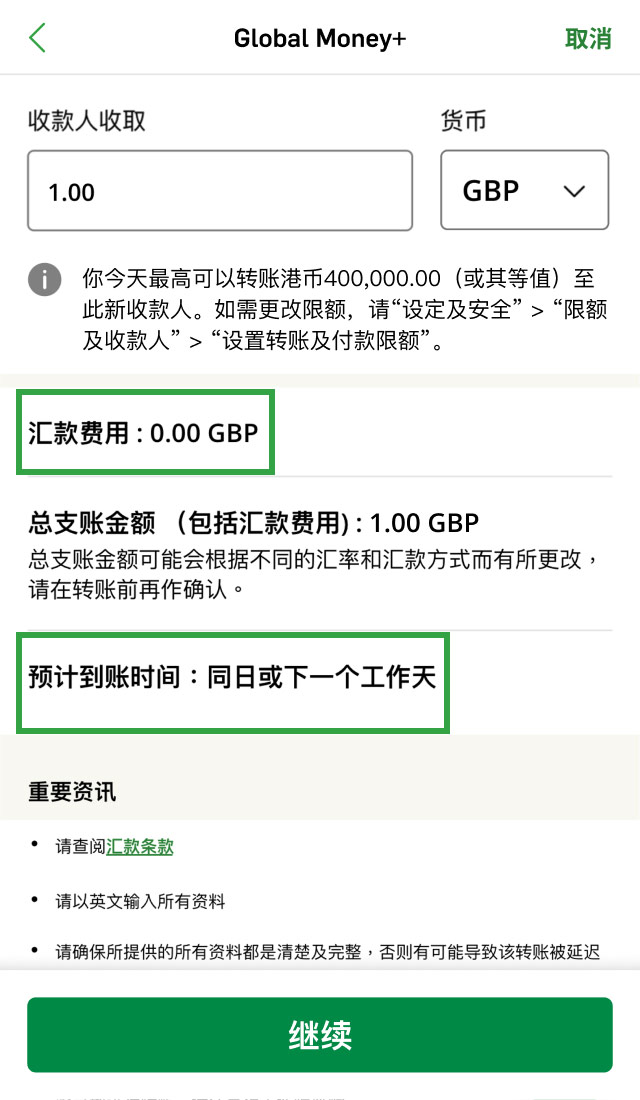Screen dimensions: 640x1100
Task: Tap the green 继续 button
Action: pyautogui.click(x=320, y=1035)
